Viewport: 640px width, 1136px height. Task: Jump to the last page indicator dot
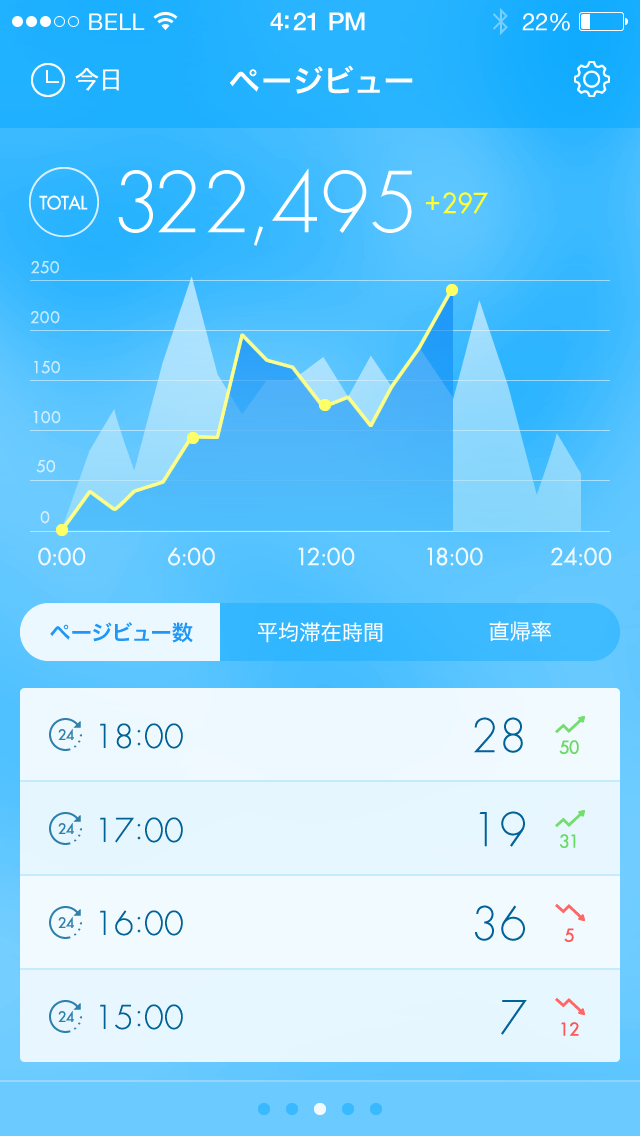pyautogui.click(x=375, y=1108)
